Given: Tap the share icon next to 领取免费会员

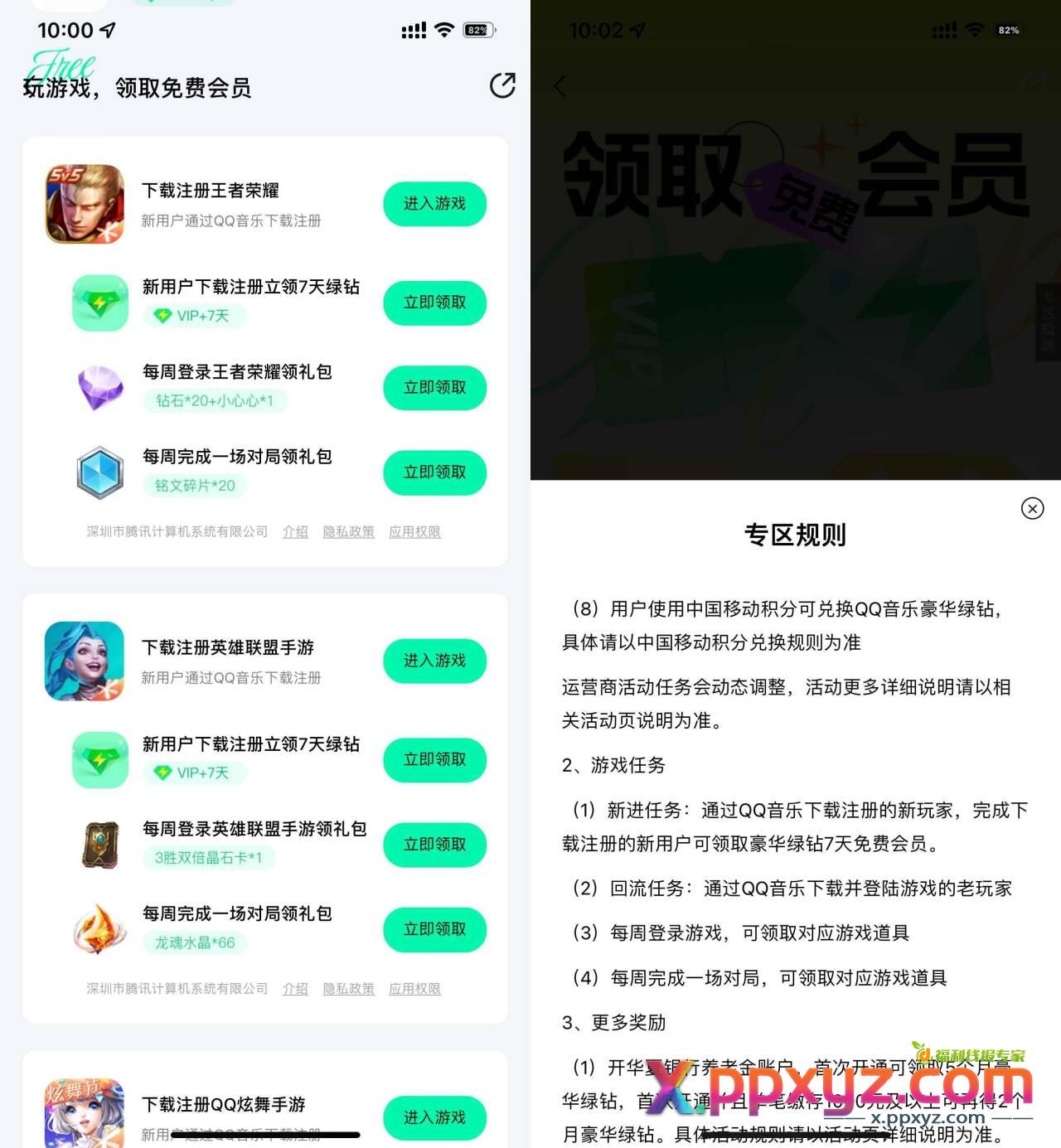Looking at the screenshot, I should pos(502,85).
